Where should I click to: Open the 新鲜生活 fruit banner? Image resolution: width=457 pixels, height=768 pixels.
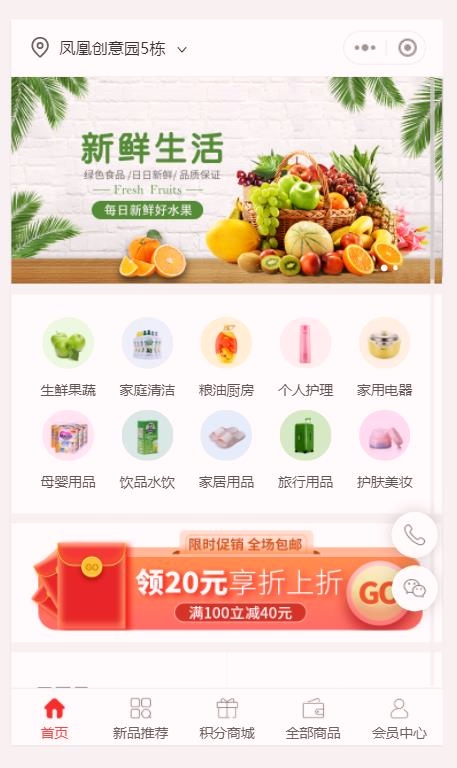pos(226,180)
